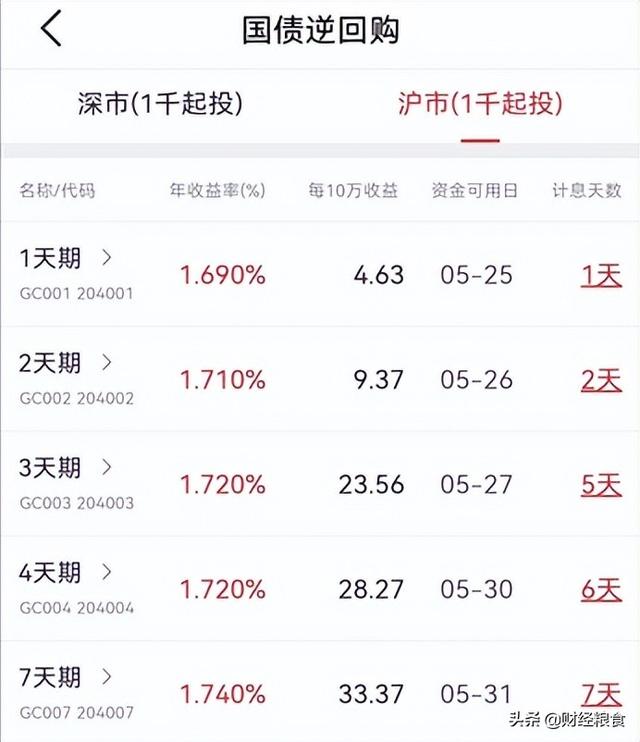Screen dimensions: 640x742
Task: Tap the underlined 6天 interest days link
Action: coord(600,590)
